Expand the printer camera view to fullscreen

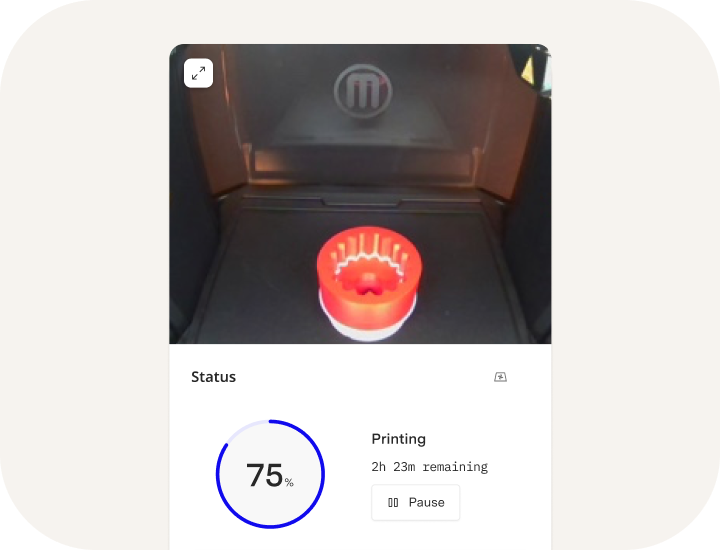[198, 73]
